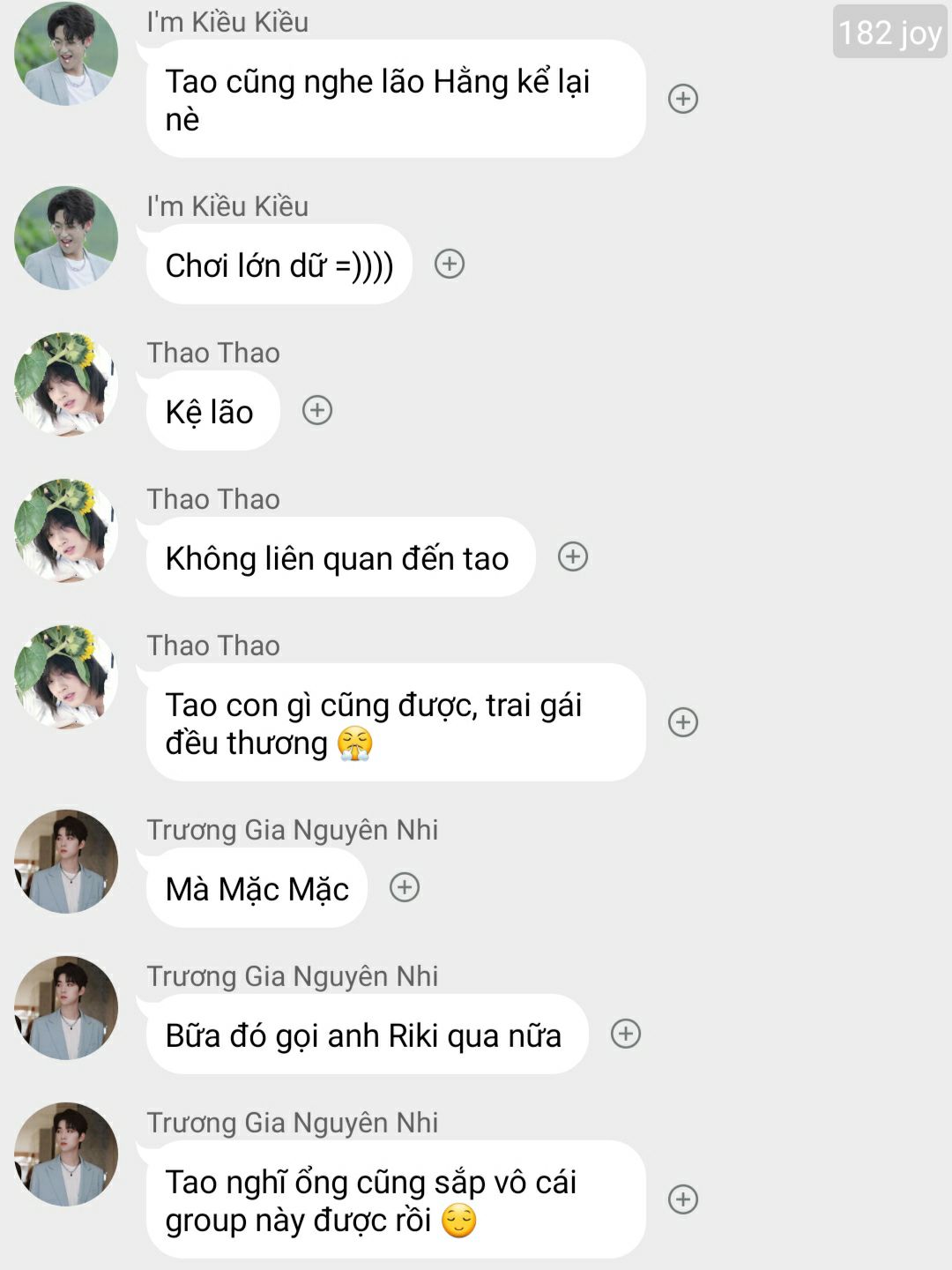This screenshot has width=952, height=1270.
Task: Comment on the message "Không liên quan đến tao"
Action: 573,557
